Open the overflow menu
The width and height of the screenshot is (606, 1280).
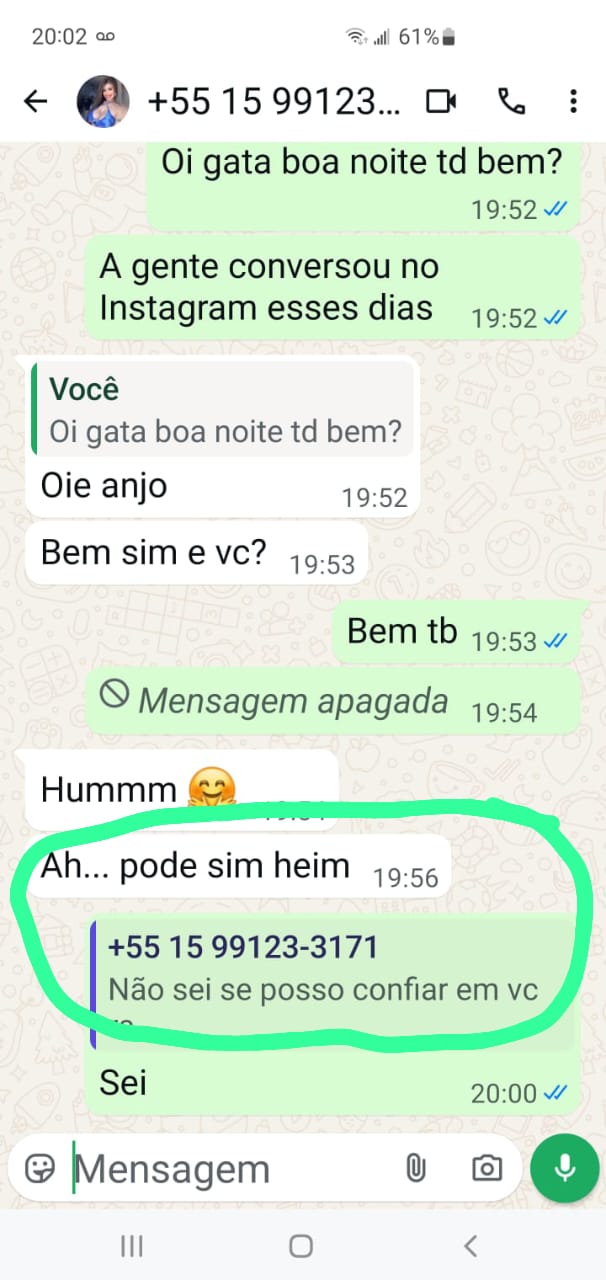coord(573,101)
